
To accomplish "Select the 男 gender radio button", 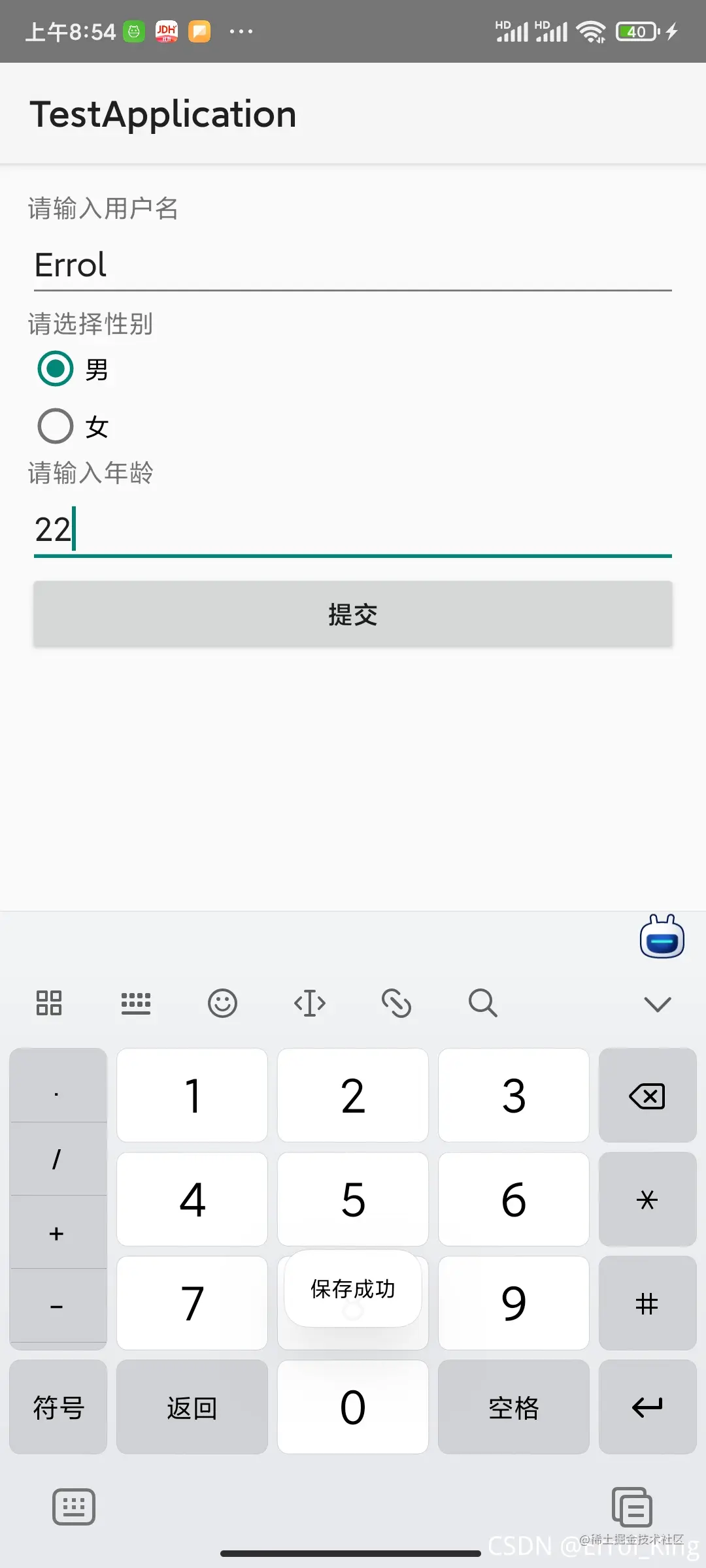I will click(x=56, y=368).
